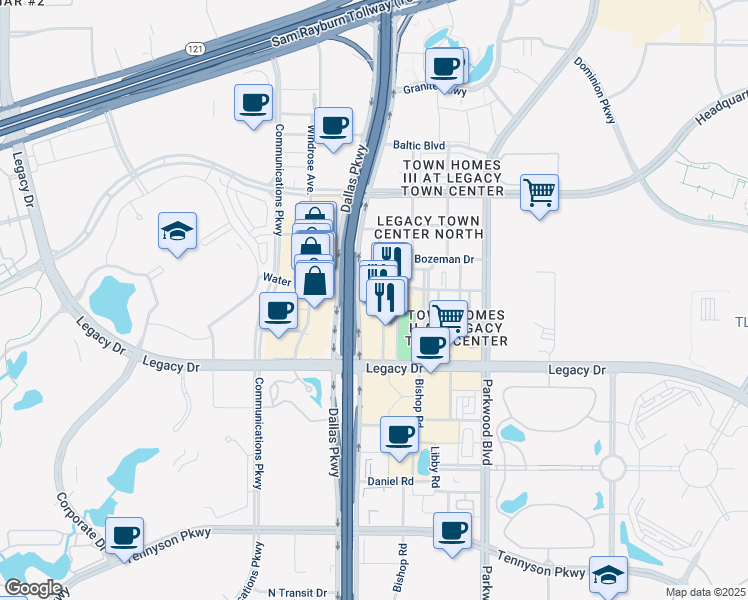
Task: Open the coffee marker beside Wildrose Ave
Action: click(334, 126)
